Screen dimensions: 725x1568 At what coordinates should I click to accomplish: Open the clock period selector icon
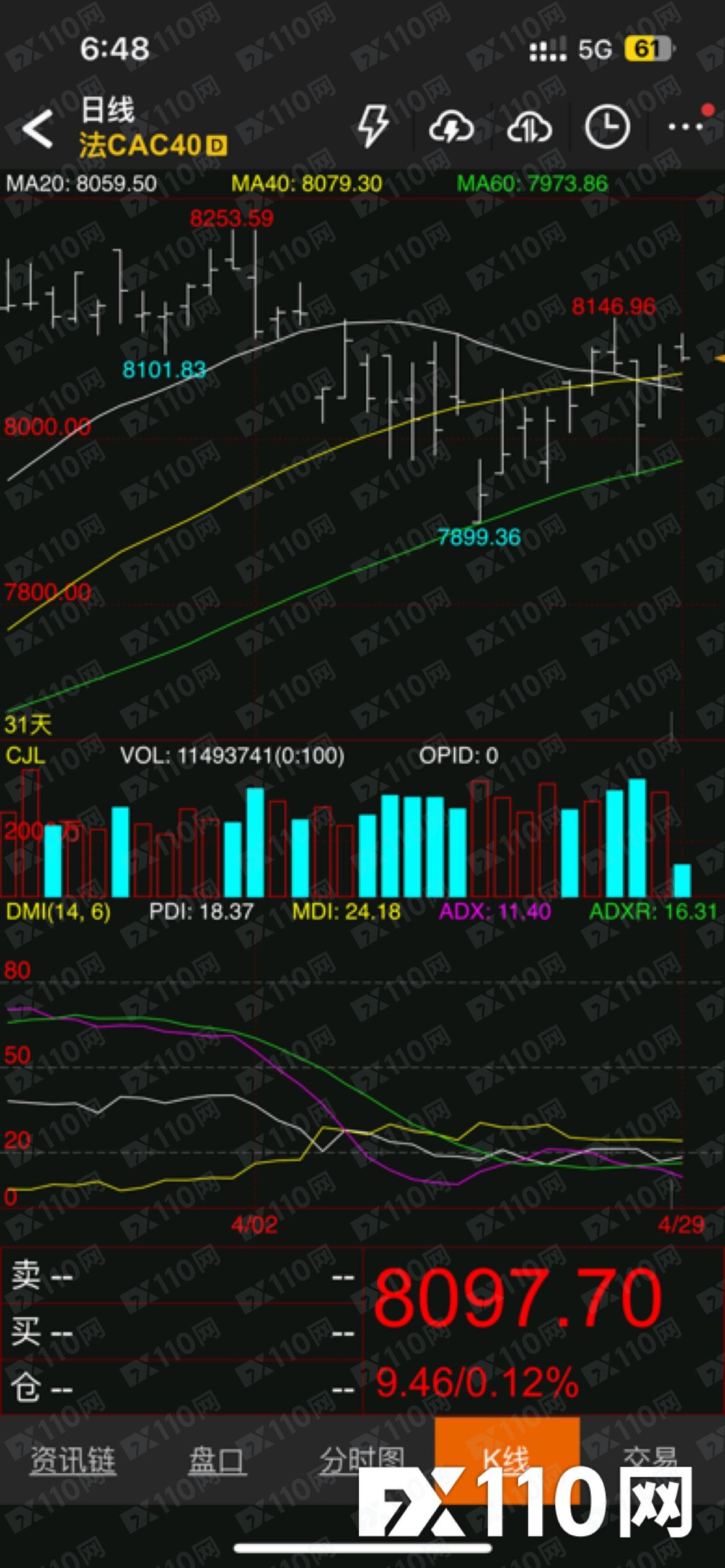[607, 126]
